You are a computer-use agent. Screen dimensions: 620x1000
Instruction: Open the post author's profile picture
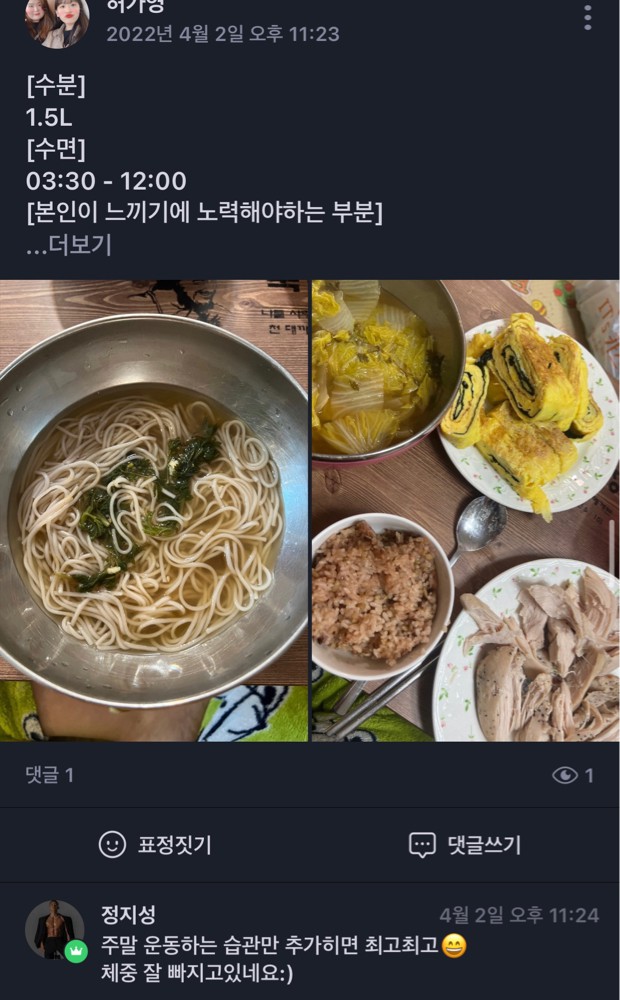57,22
